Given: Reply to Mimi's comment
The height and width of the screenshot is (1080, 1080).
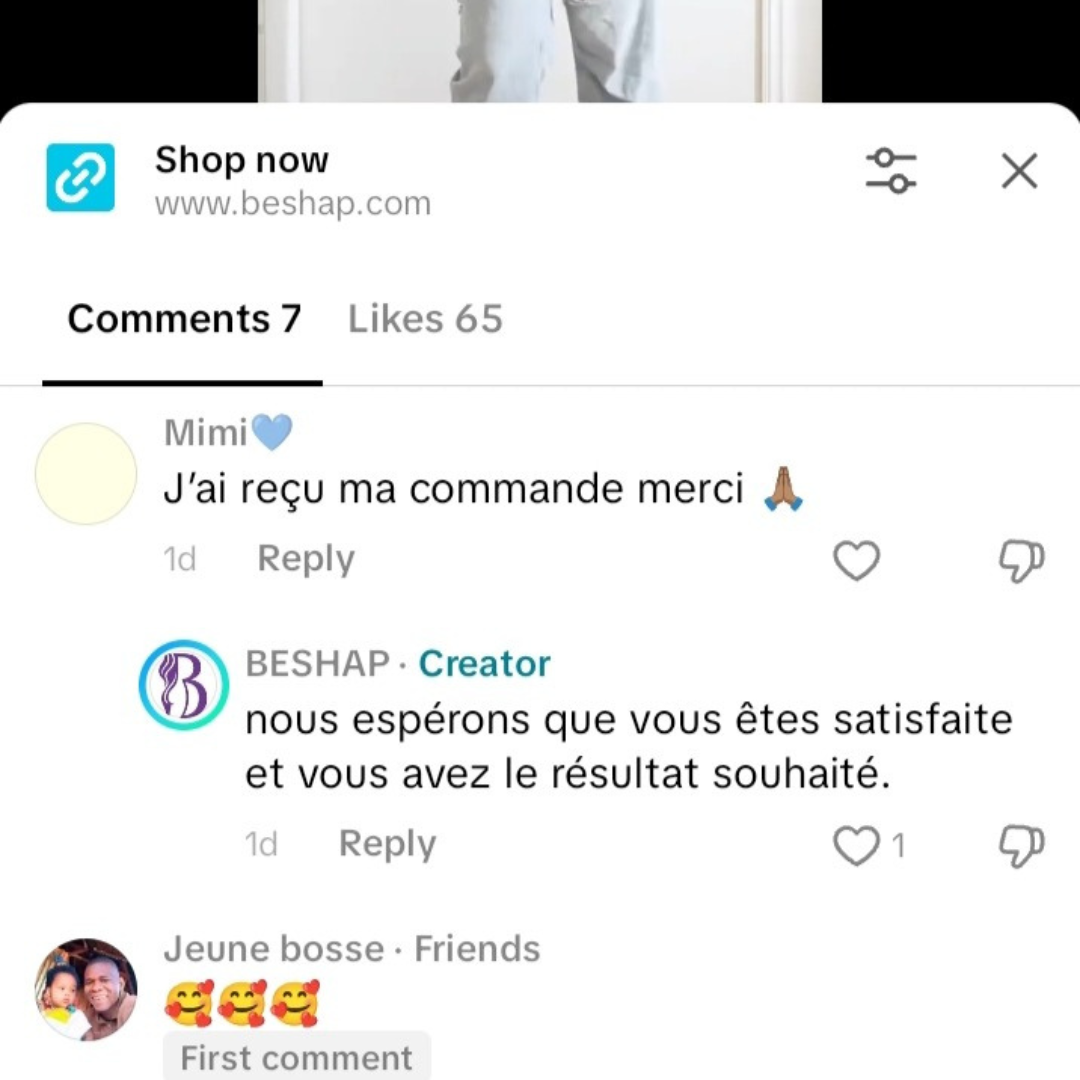Looking at the screenshot, I should coord(306,559).
